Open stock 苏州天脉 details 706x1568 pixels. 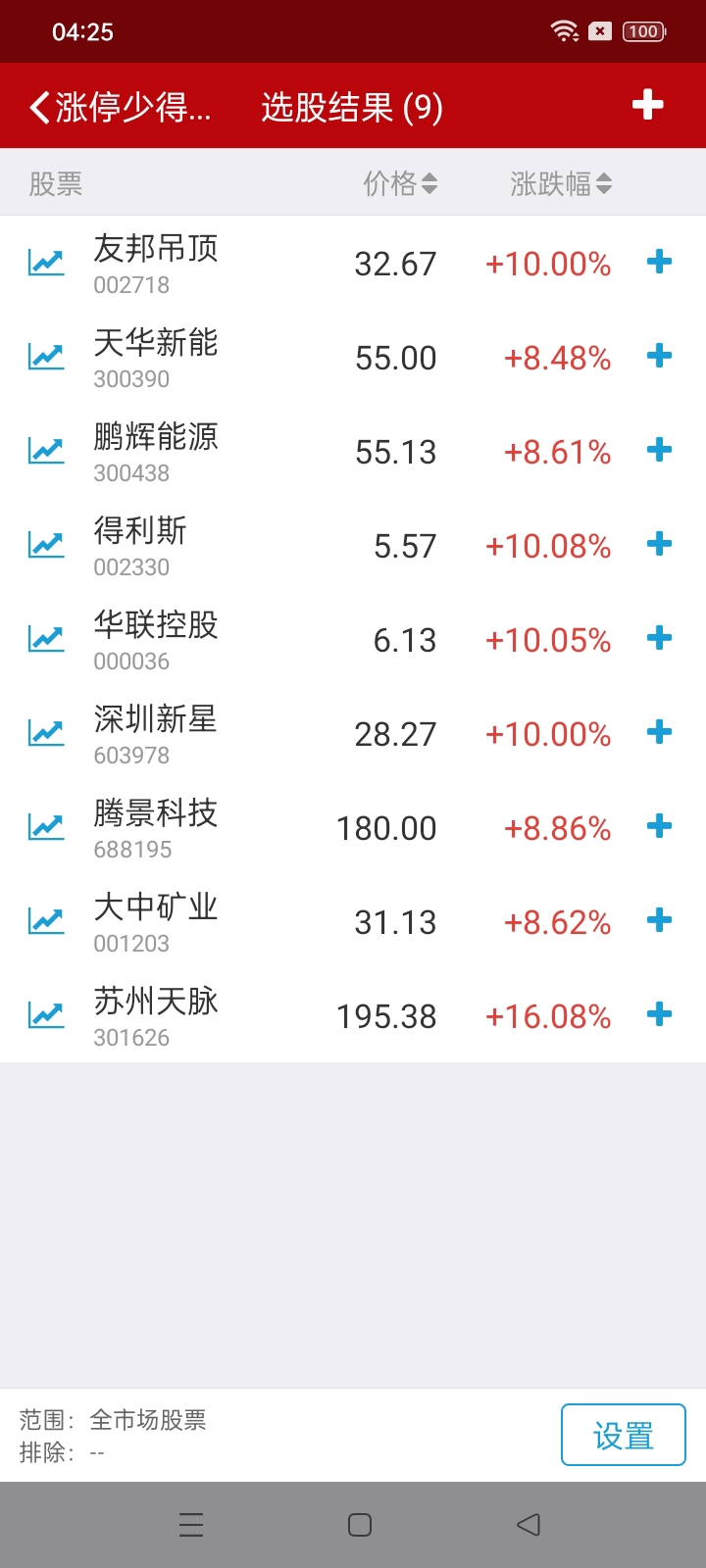[x=156, y=1015]
